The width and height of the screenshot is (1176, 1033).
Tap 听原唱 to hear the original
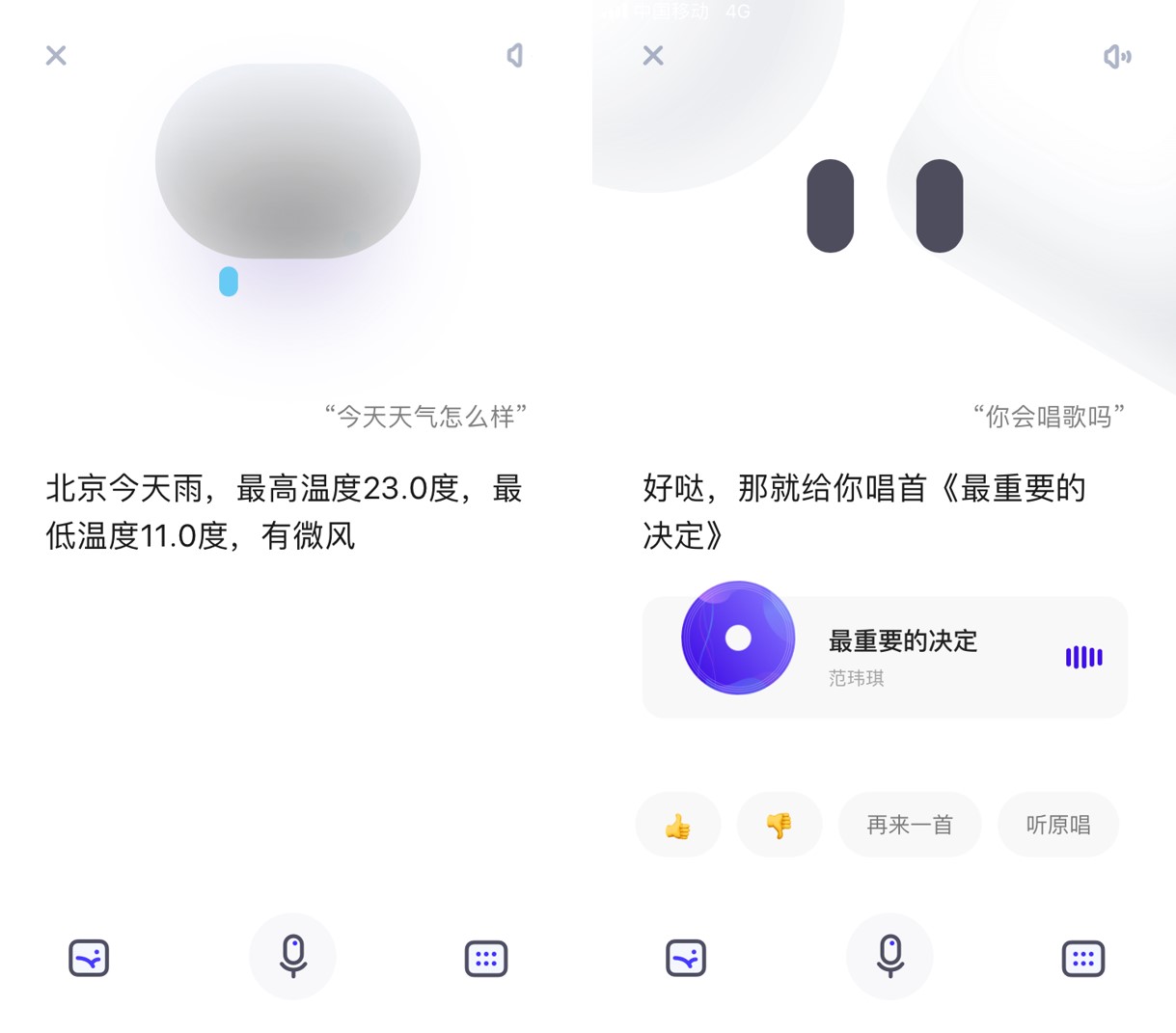tap(1057, 826)
